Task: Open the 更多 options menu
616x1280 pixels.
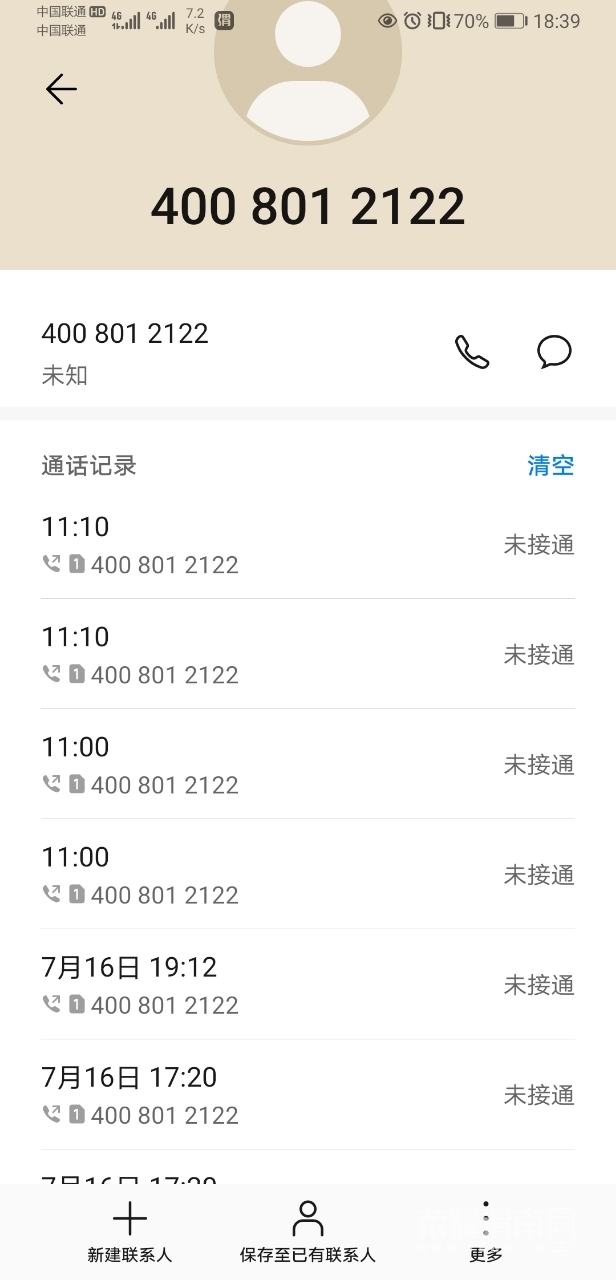Action: pyautogui.click(x=486, y=1232)
